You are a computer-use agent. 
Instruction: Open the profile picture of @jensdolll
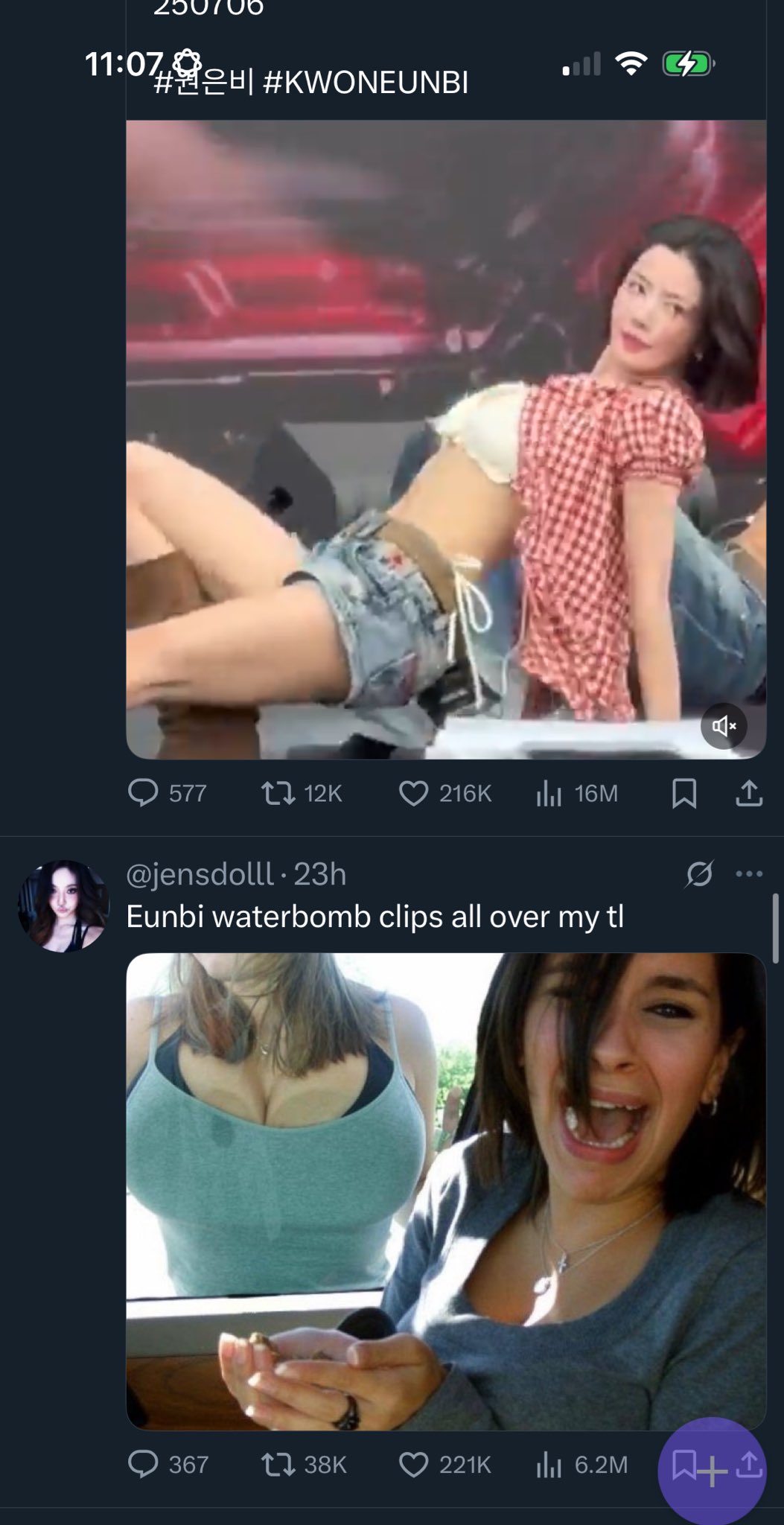coord(63,905)
